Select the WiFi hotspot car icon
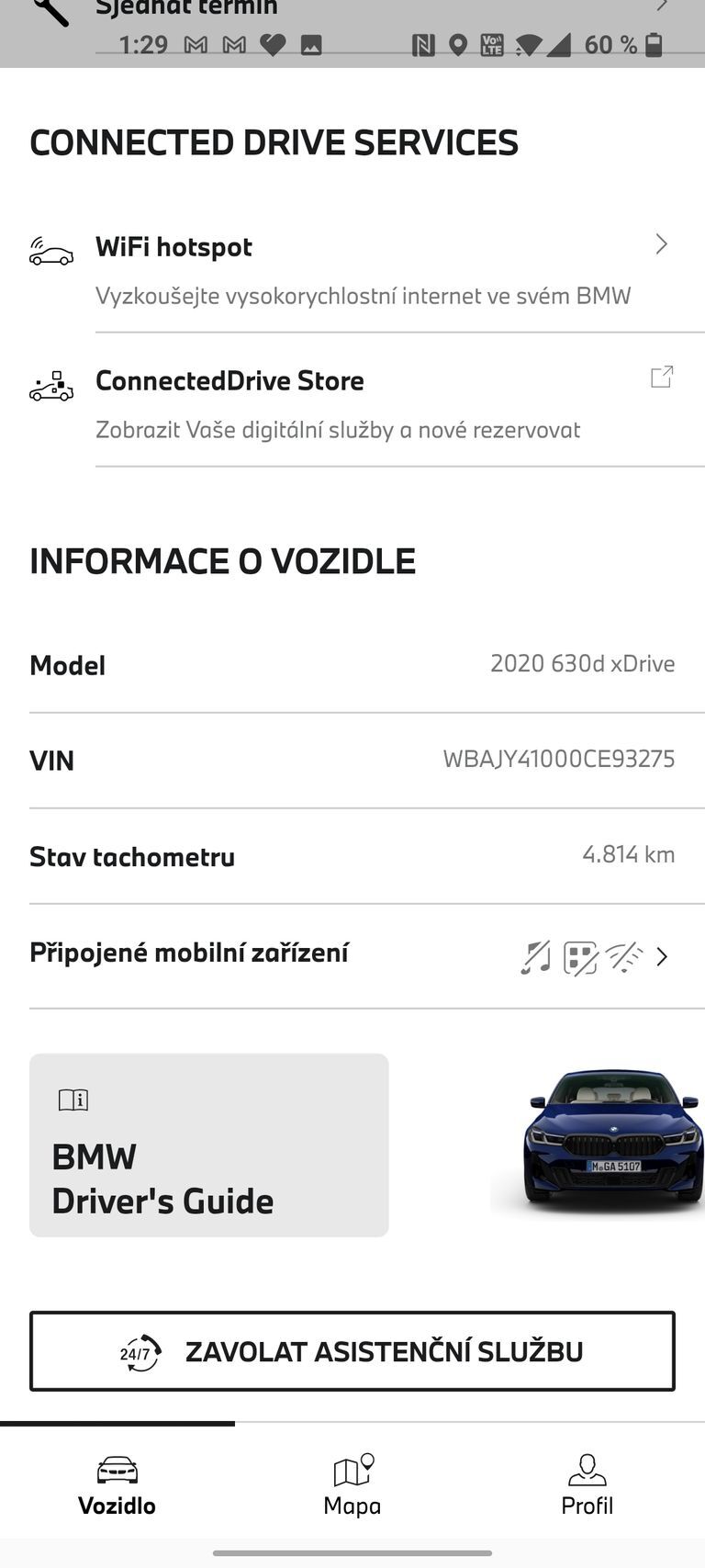705x1568 pixels. 51,252
